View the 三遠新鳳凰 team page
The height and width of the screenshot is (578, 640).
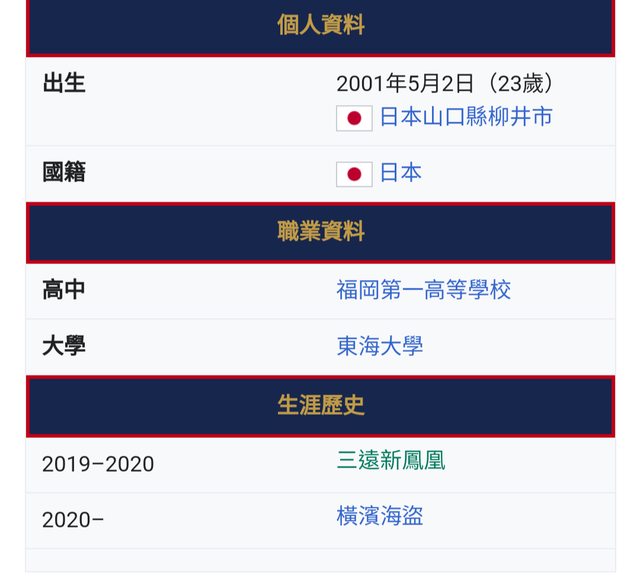[x=390, y=460]
